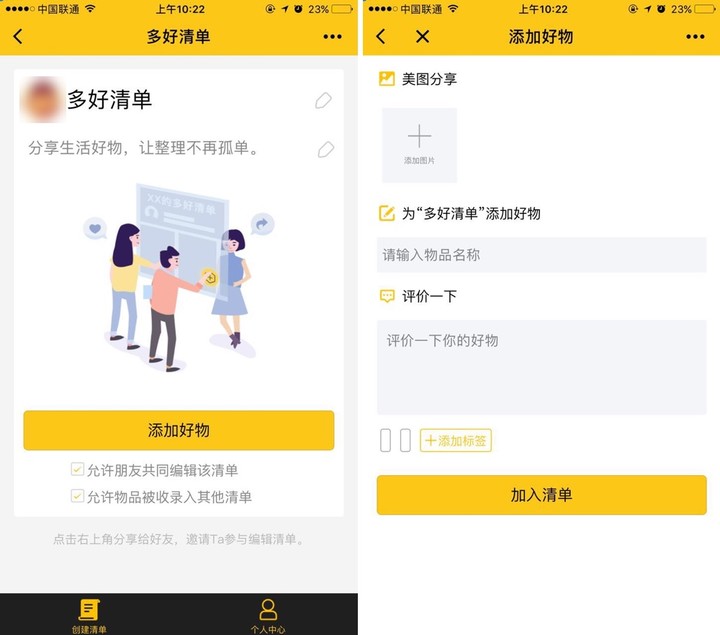Image resolution: width=720 pixels, height=635 pixels.
Task: Uncheck 允许物品被收录入其他清单
Action: pos(77,496)
